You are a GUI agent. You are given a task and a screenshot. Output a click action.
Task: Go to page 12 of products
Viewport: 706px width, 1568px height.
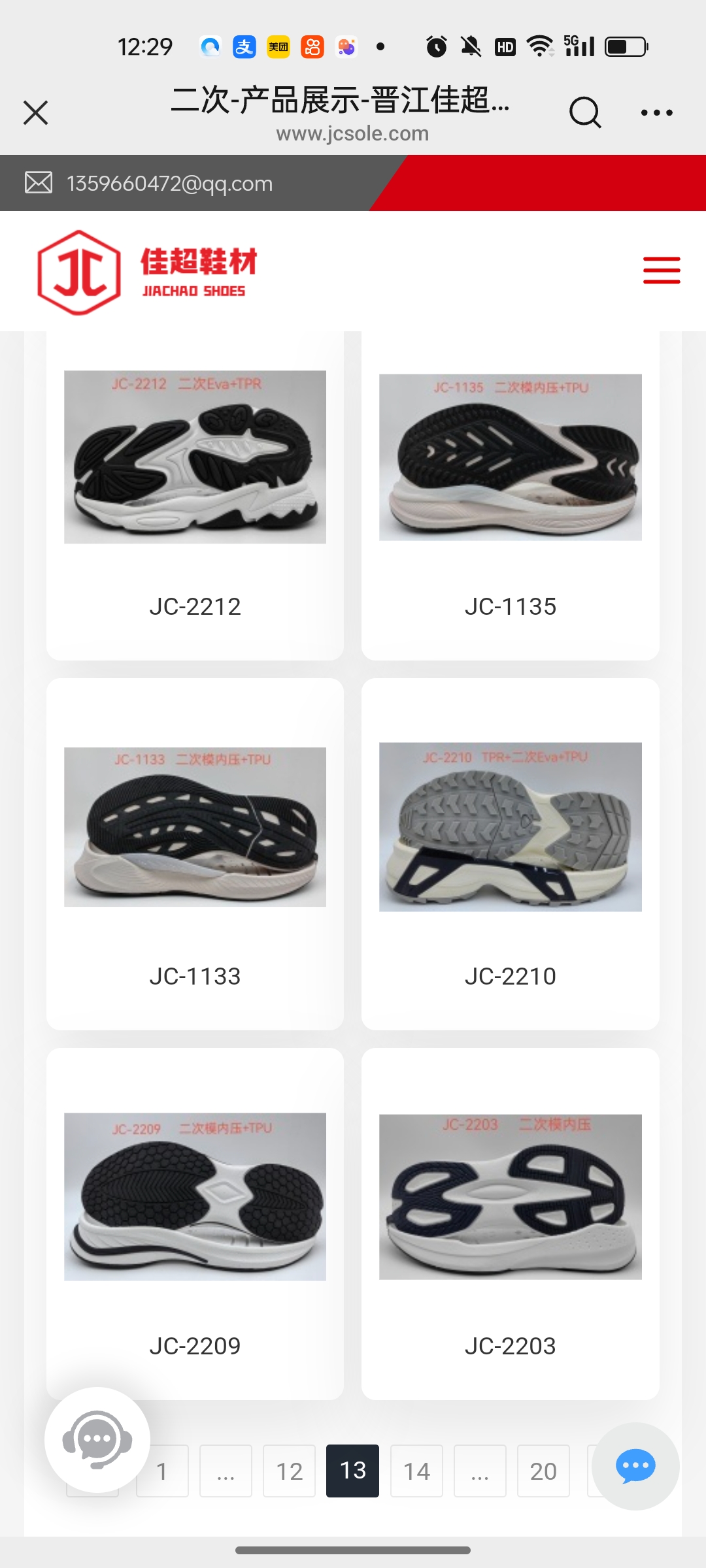pyautogui.click(x=289, y=1471)
